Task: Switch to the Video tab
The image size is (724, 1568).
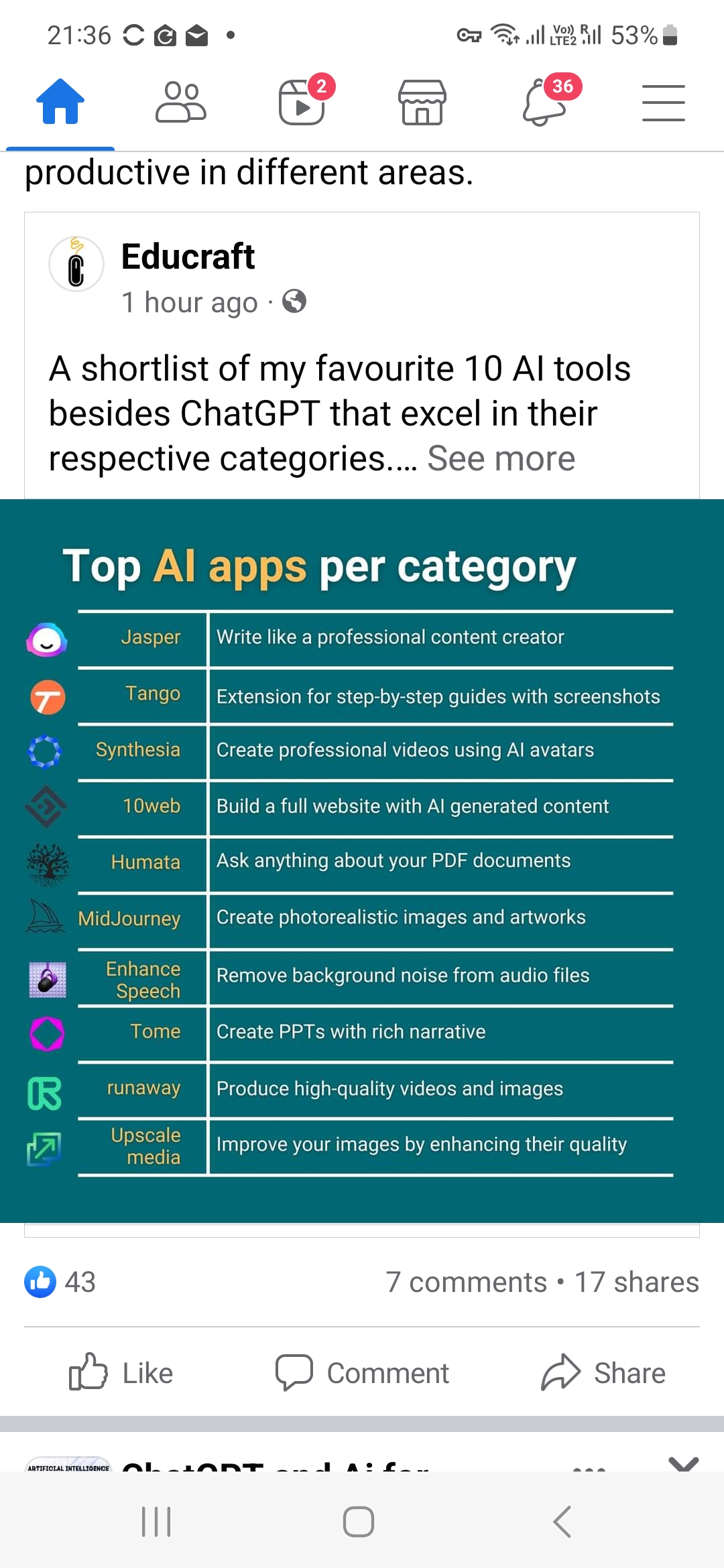Action: pyautogui.click(x=302, y=103)
